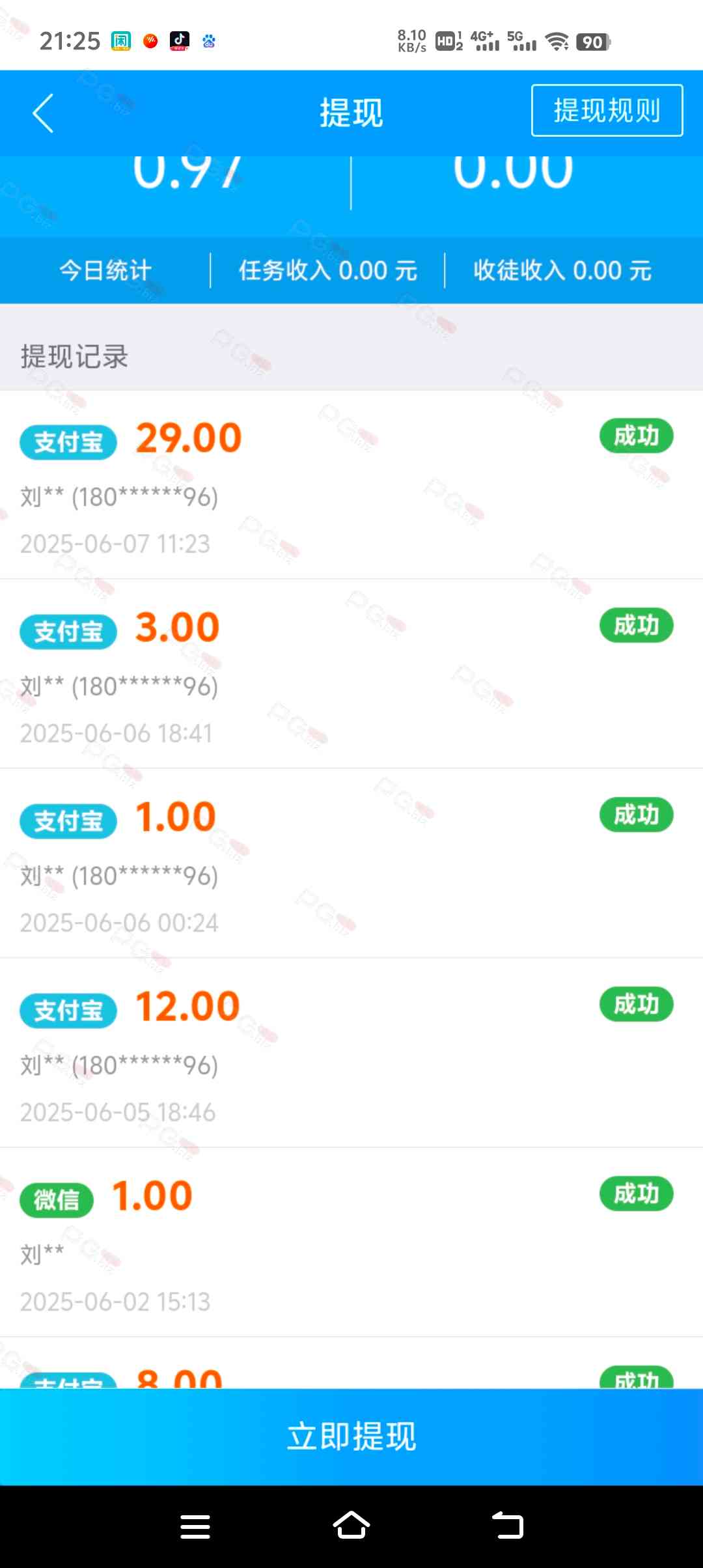The width and height of the screenshot is (703, 1568).
Task: Tap the system home button
Action: [x=351, y=1526]
